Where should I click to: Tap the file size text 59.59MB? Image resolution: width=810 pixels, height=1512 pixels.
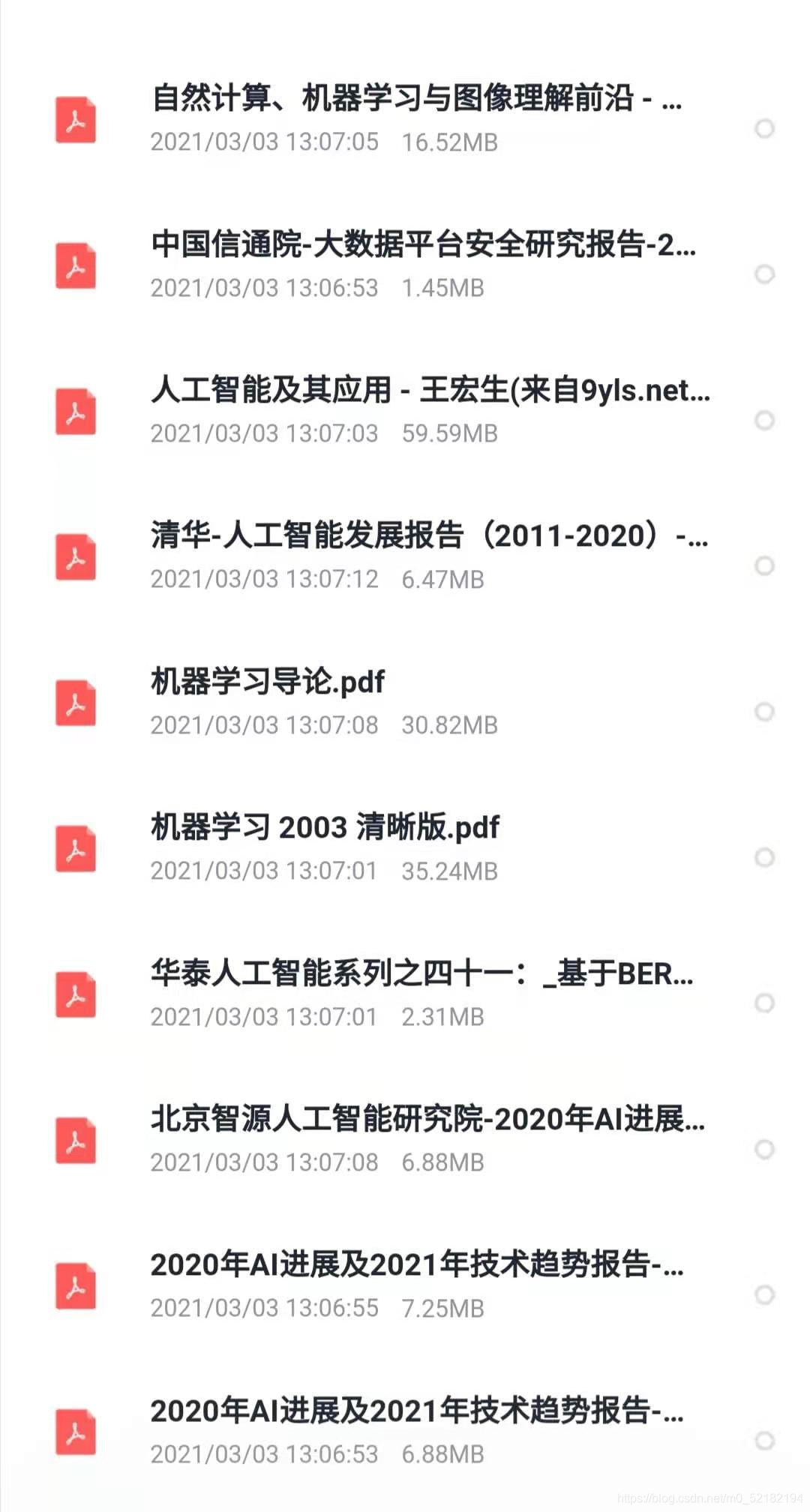[450, 433]
